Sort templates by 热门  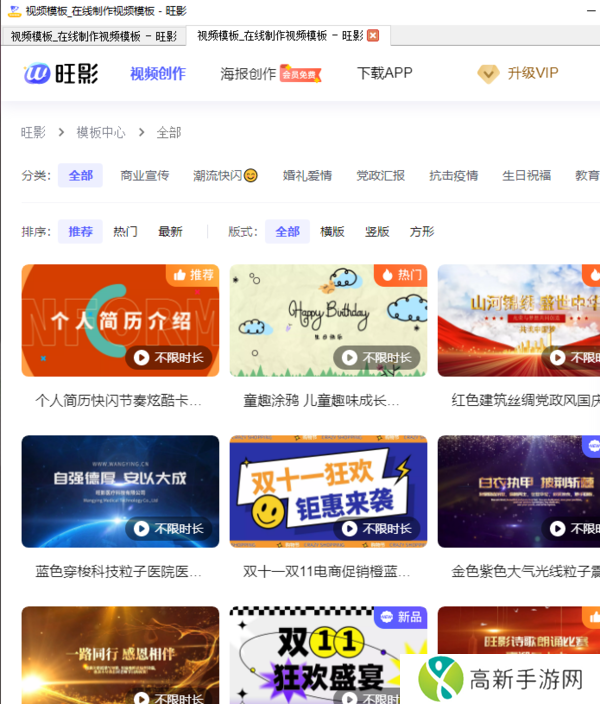126,231
